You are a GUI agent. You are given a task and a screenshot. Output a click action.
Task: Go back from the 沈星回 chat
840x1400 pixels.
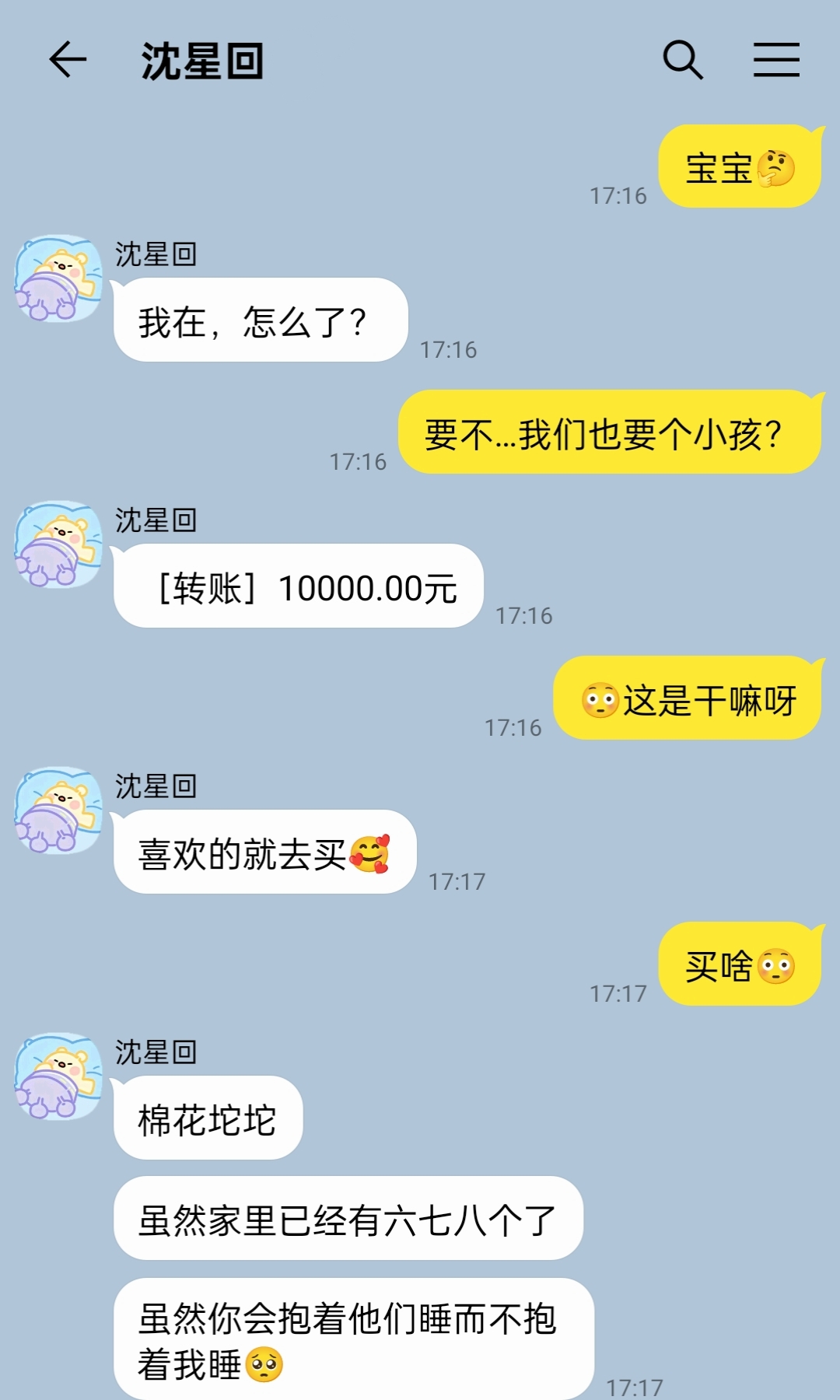coord(68,60)
